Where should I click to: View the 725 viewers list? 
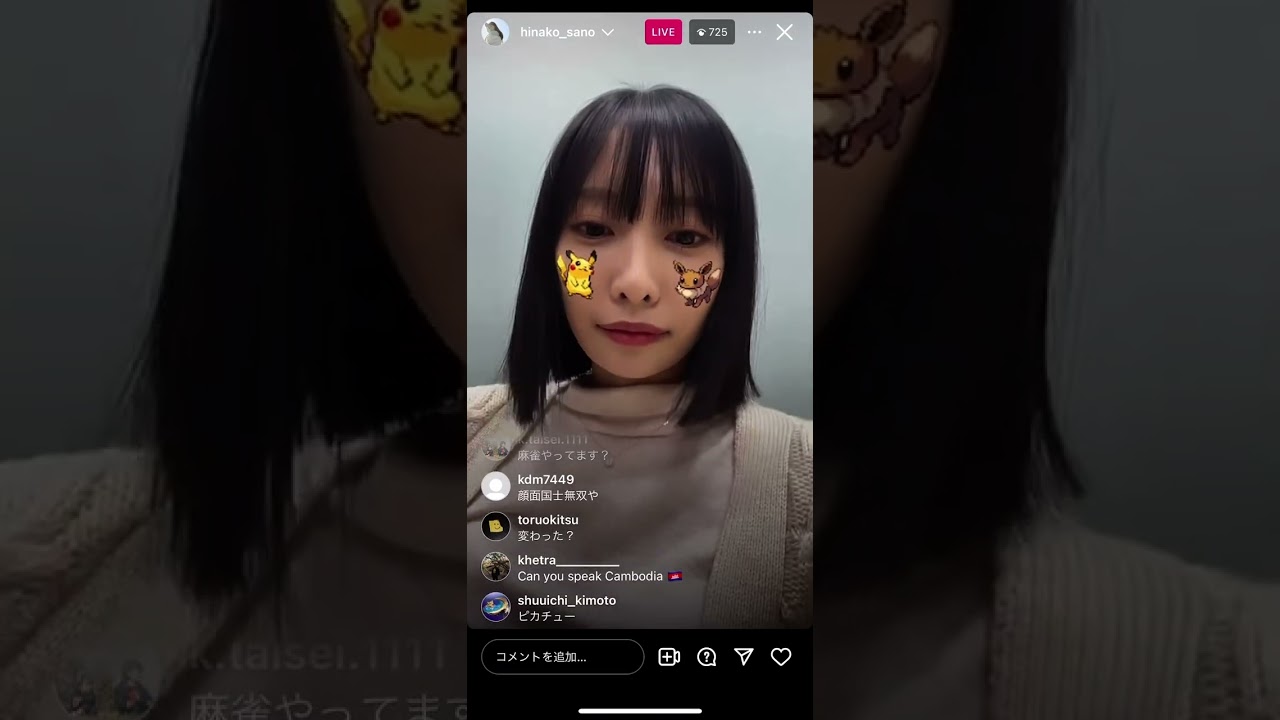tap(712, 32)
